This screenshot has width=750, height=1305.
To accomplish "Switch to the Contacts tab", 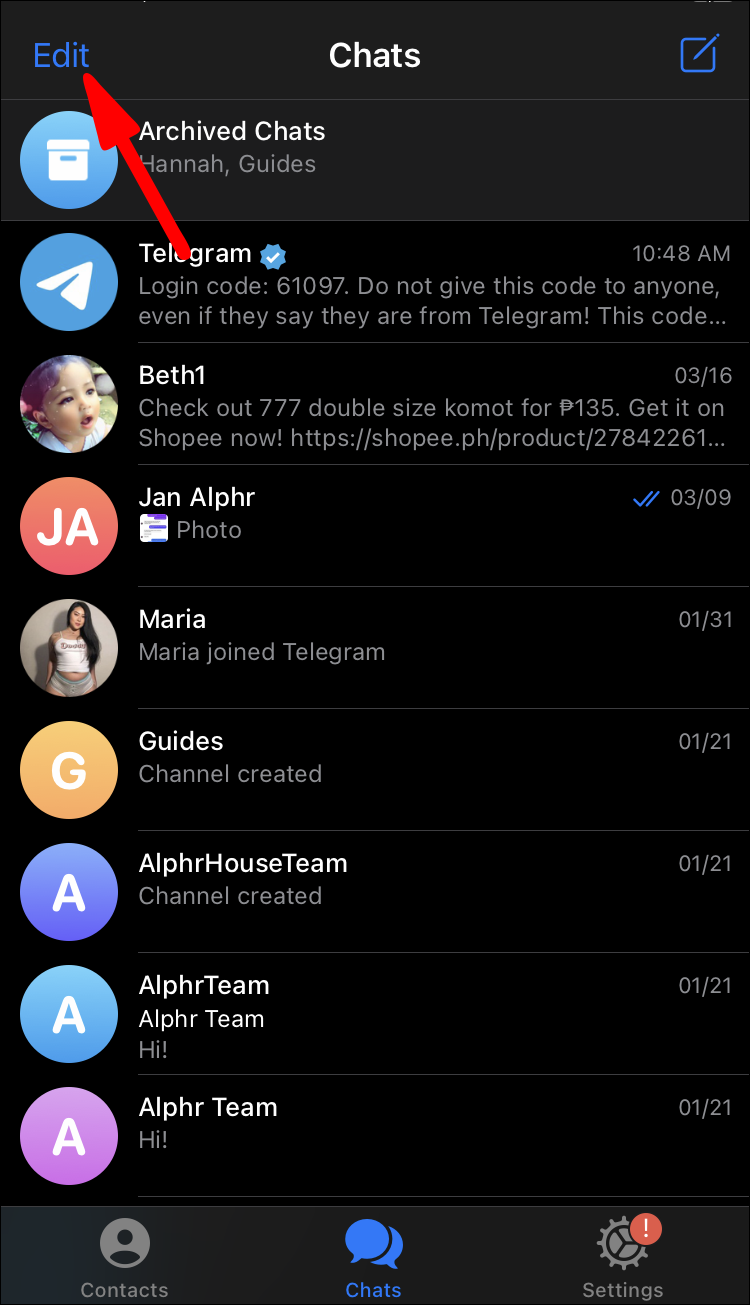I will click(124, 1258).
